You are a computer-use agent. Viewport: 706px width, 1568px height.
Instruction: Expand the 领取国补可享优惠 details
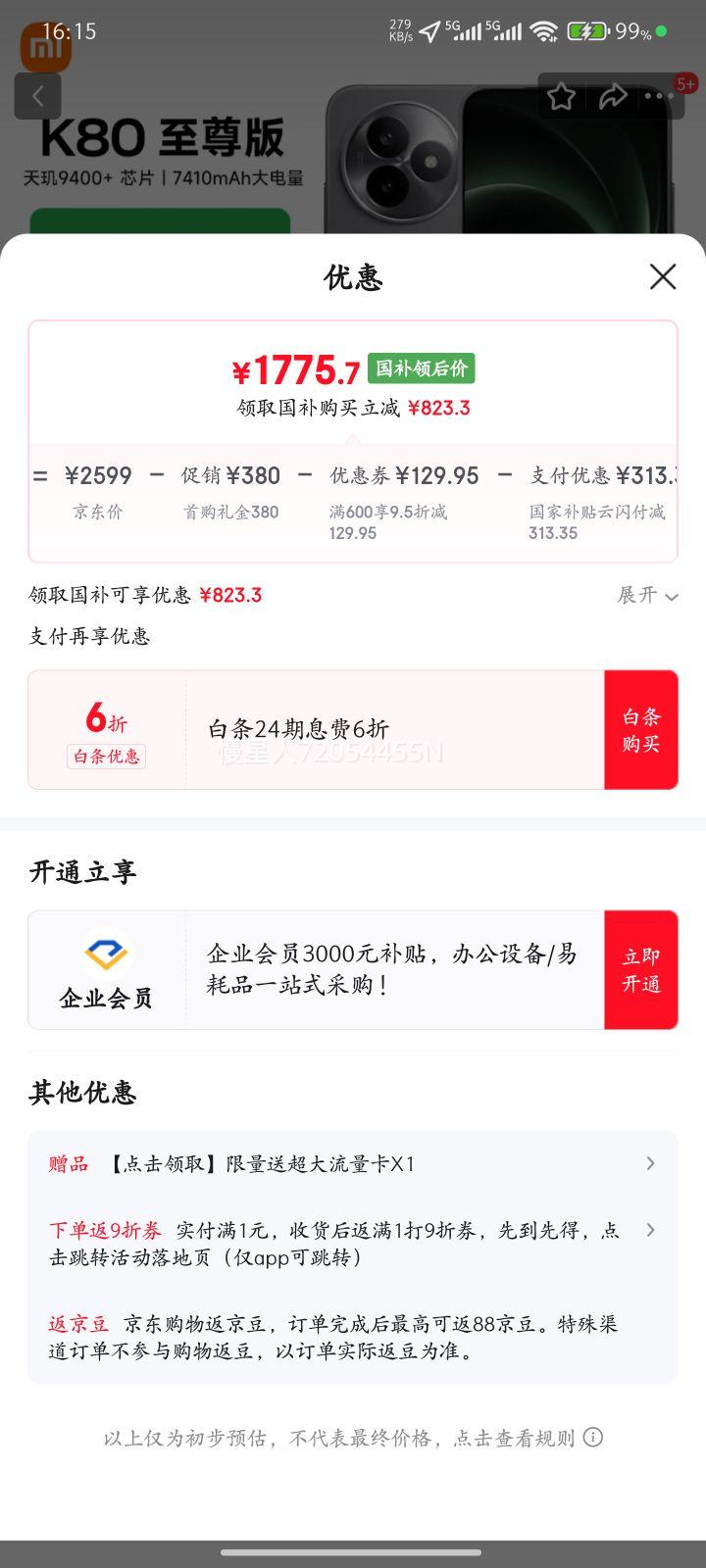tap(646, 596)
